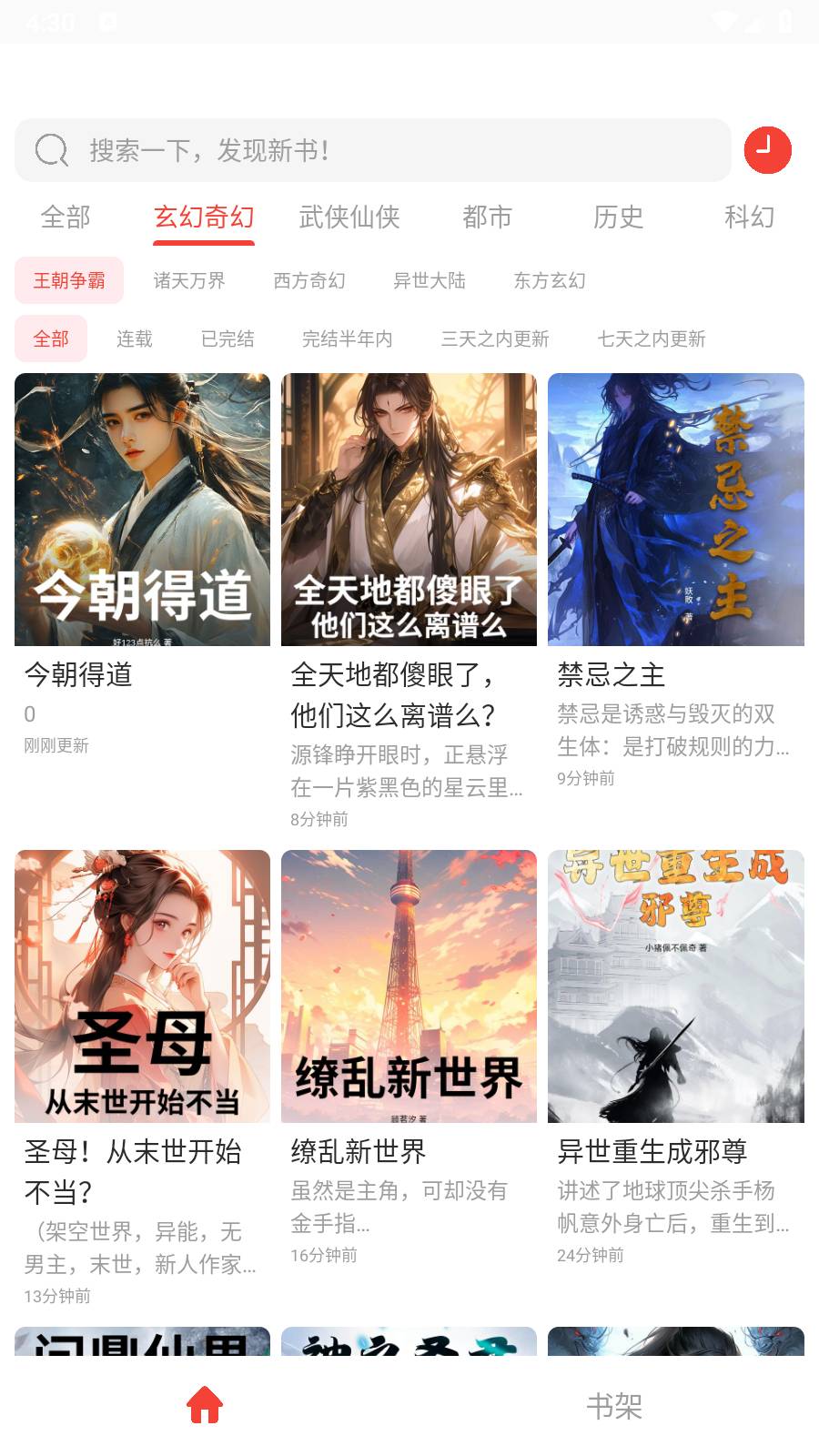This screenshot has height=1456, width=819.
Task: Click the magnifier icon in search bar
Action: [50, 149]
